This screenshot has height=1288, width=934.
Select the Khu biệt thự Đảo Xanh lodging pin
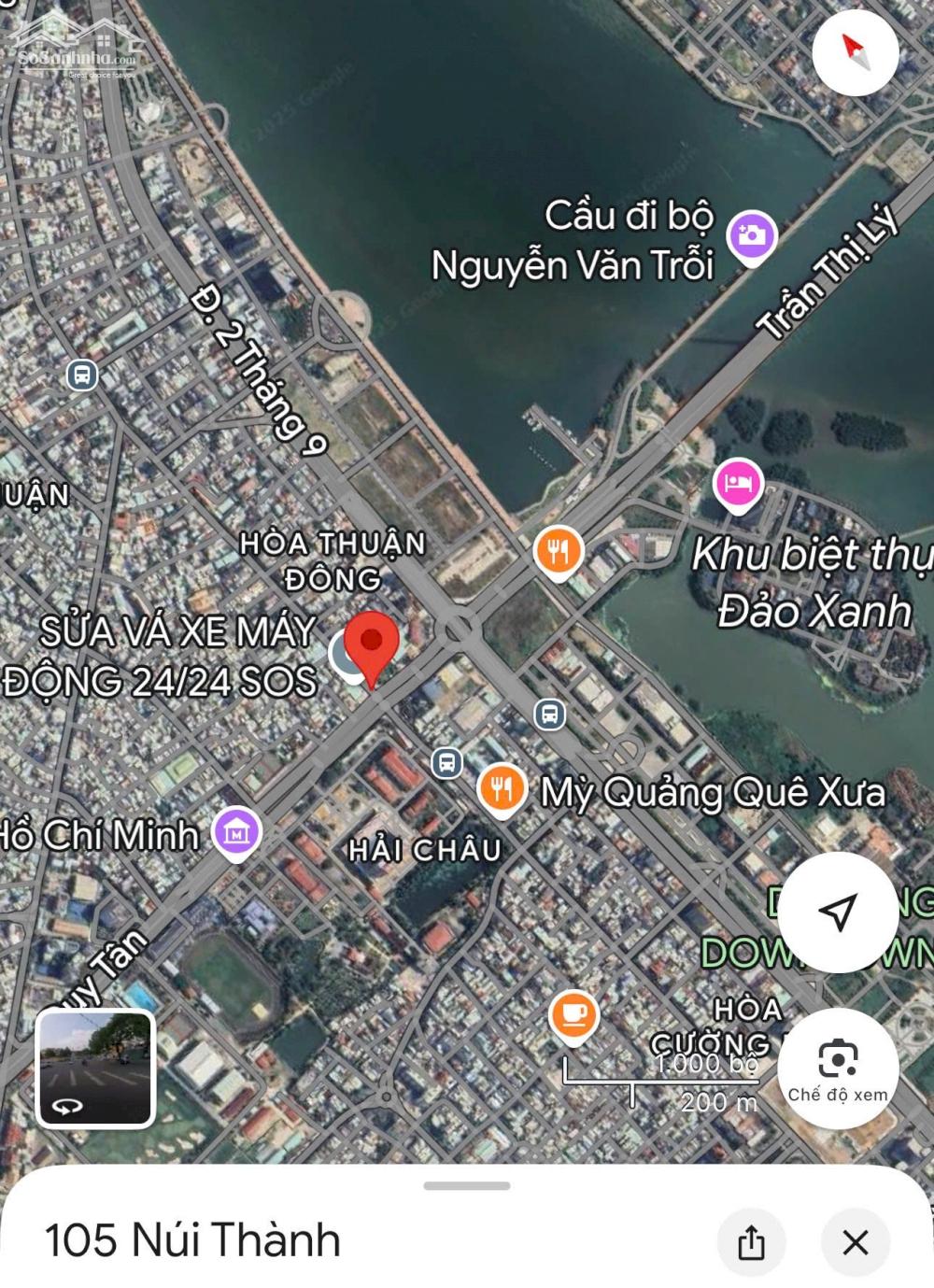point(738,485)
